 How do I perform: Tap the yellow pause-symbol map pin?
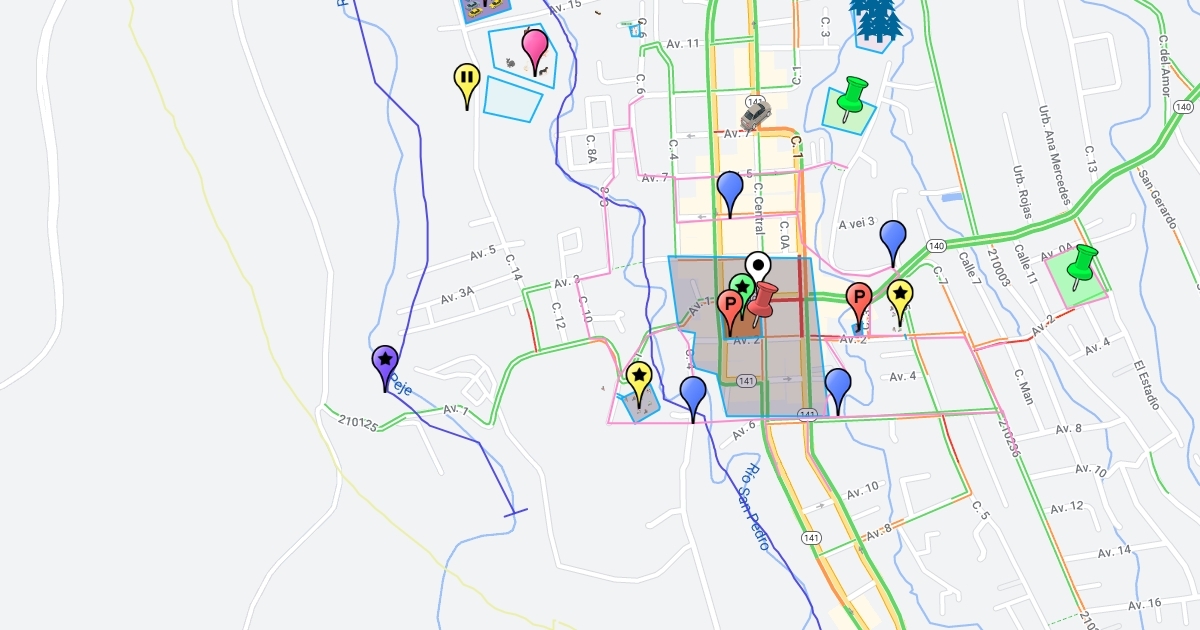click(x=466, y=86)
